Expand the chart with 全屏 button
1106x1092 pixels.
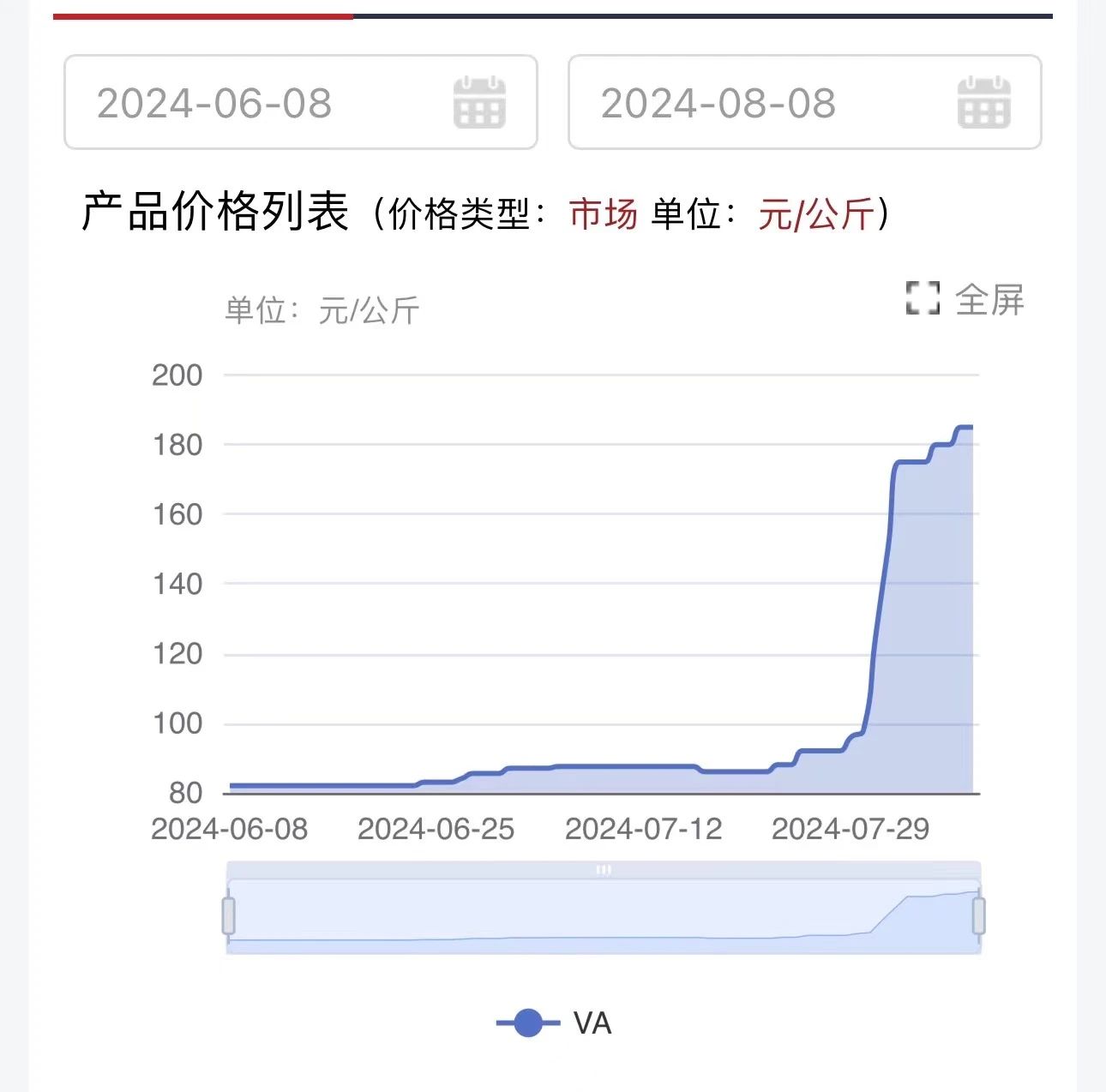pyautogui.click(x=965, y=299)
